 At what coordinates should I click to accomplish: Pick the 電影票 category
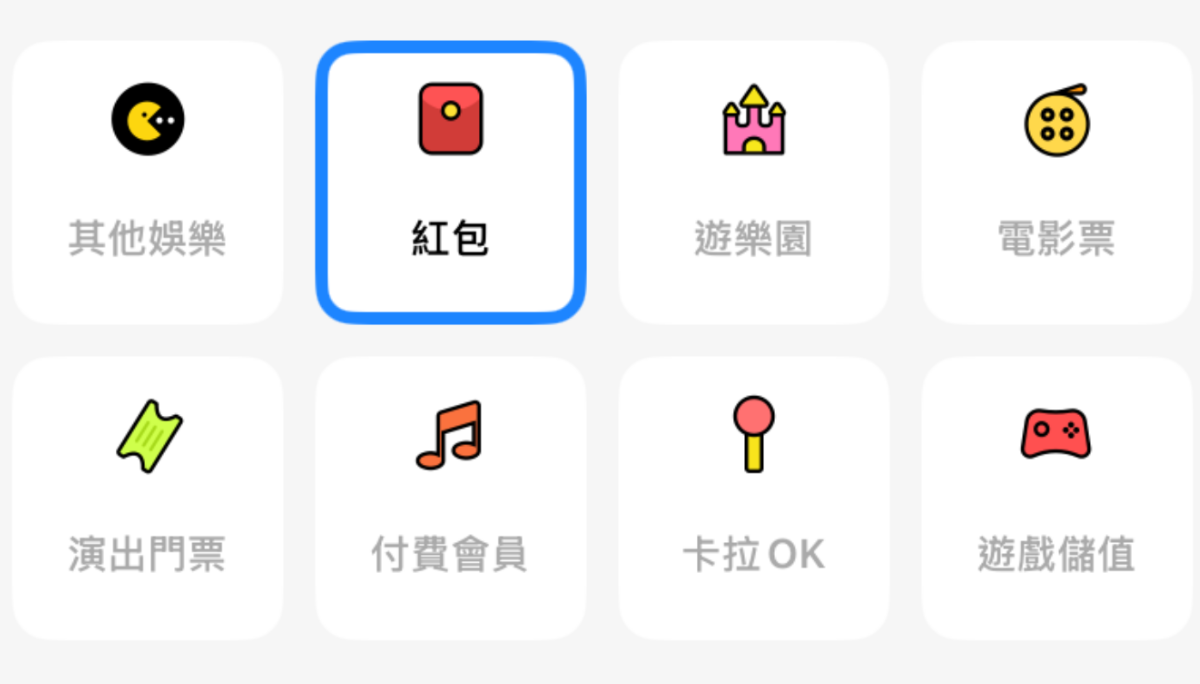(1057, 182)
